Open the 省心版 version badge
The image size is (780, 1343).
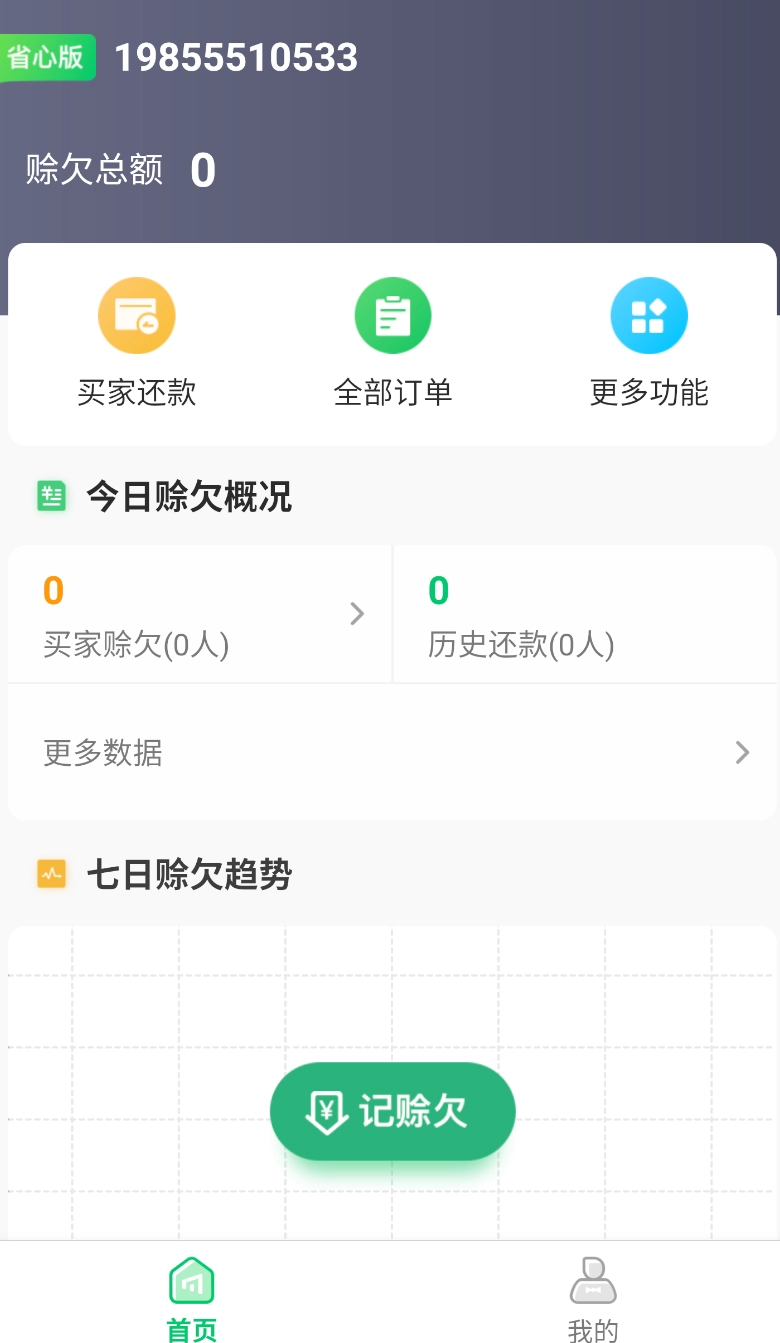point(44,57)
